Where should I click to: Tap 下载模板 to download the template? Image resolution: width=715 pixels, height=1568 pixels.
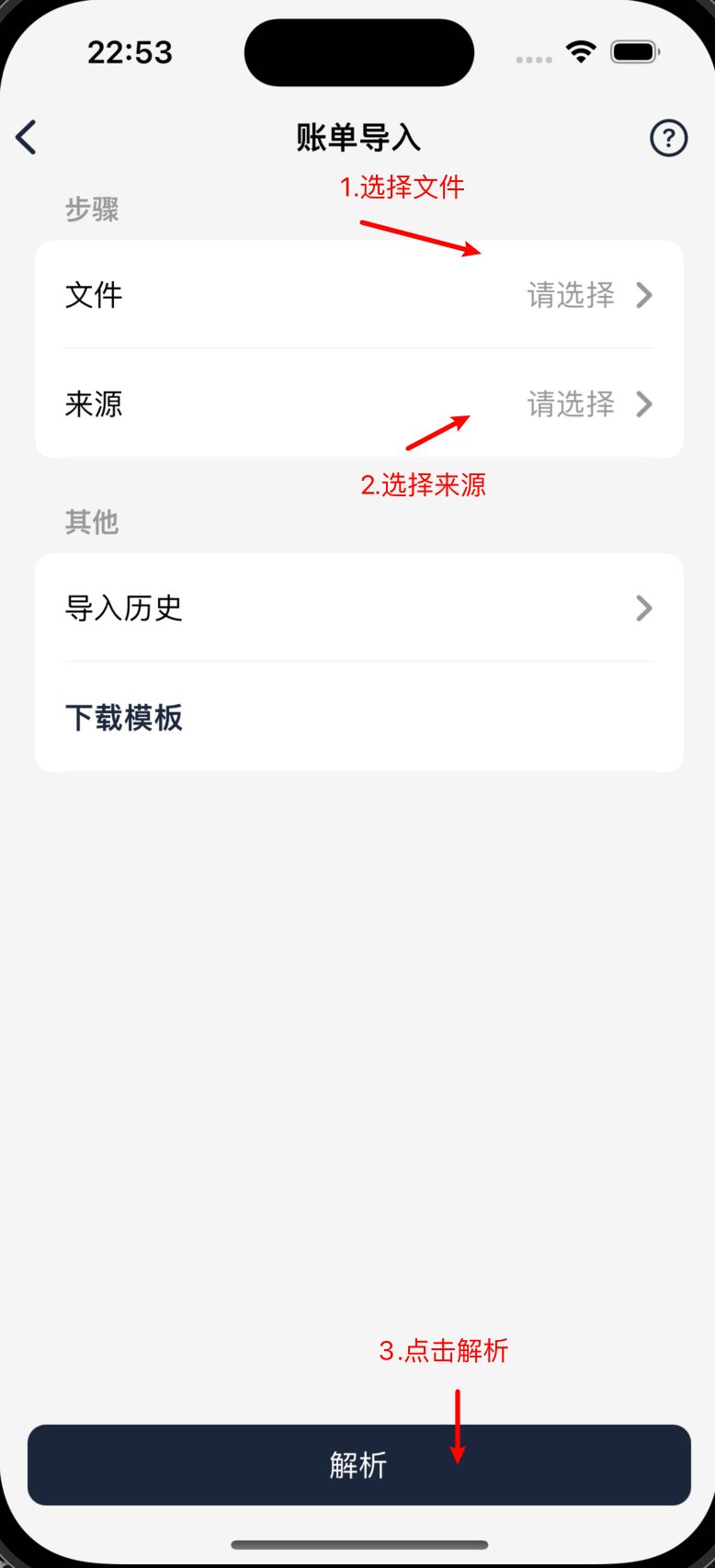[125, 717]
